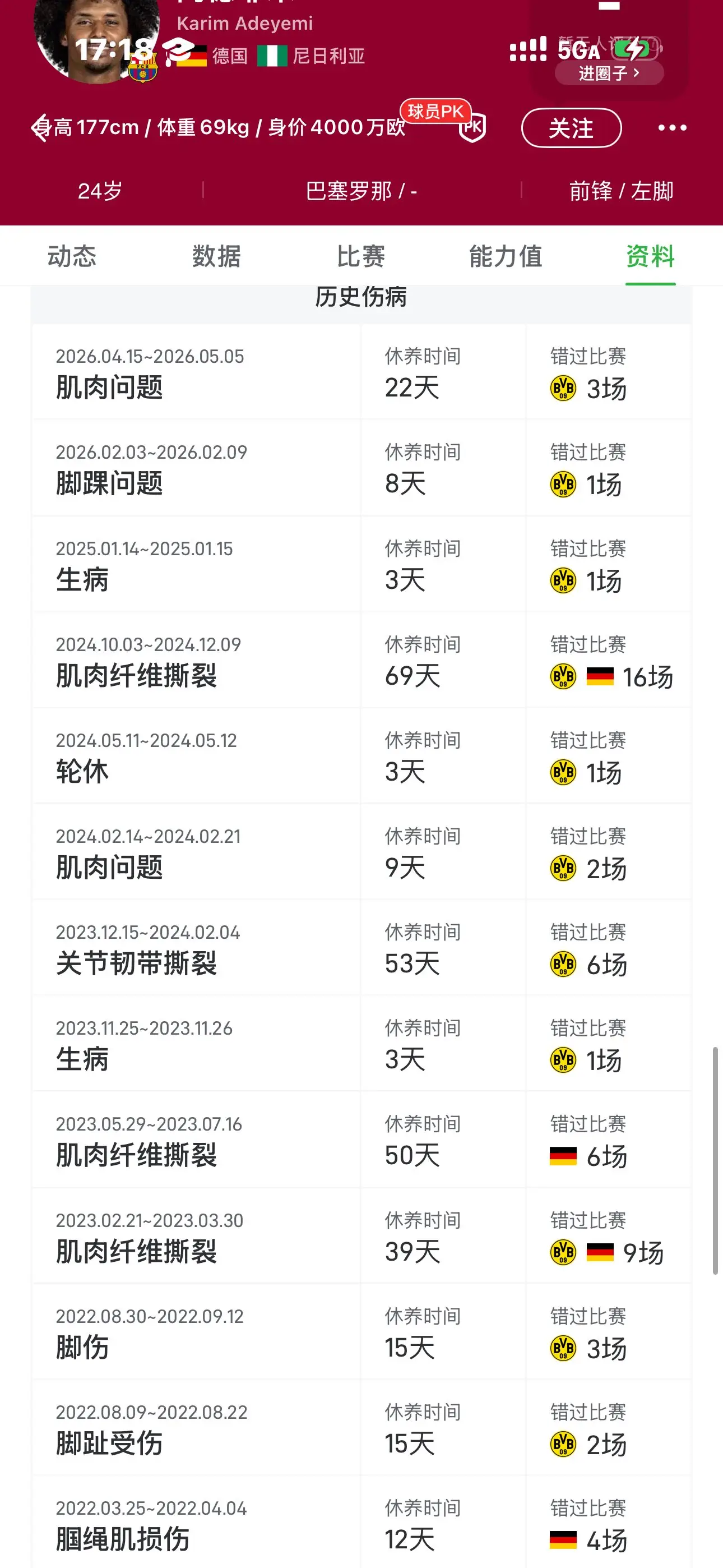Switch to the 比赛 tab
The width and height of the screenshot is (723, 1568).
361,256
